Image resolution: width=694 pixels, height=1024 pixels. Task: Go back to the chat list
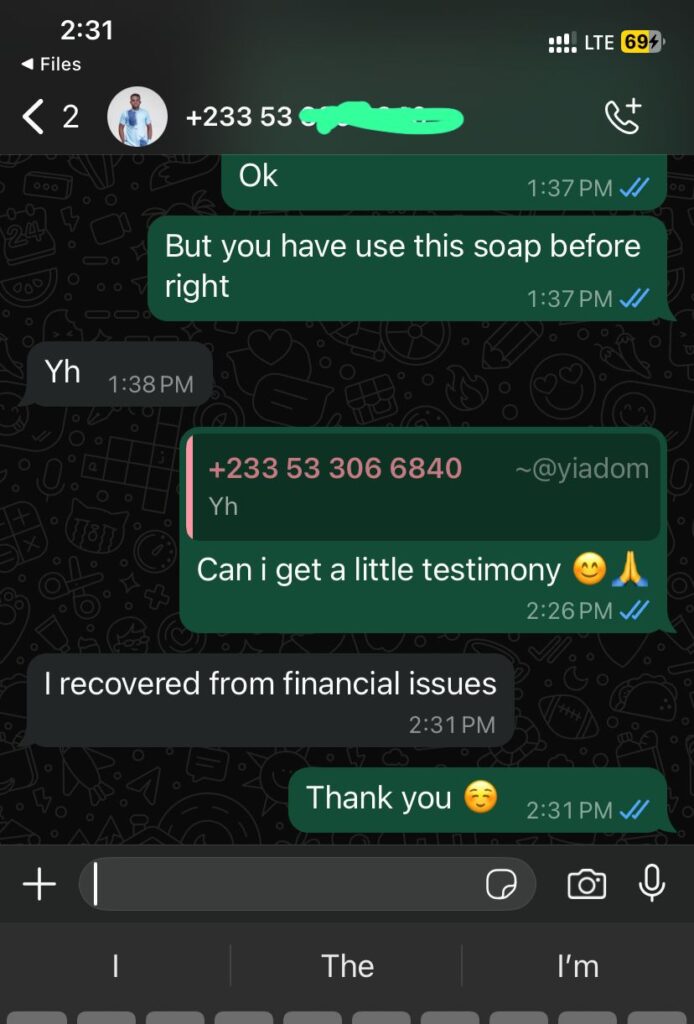[35, 117]
